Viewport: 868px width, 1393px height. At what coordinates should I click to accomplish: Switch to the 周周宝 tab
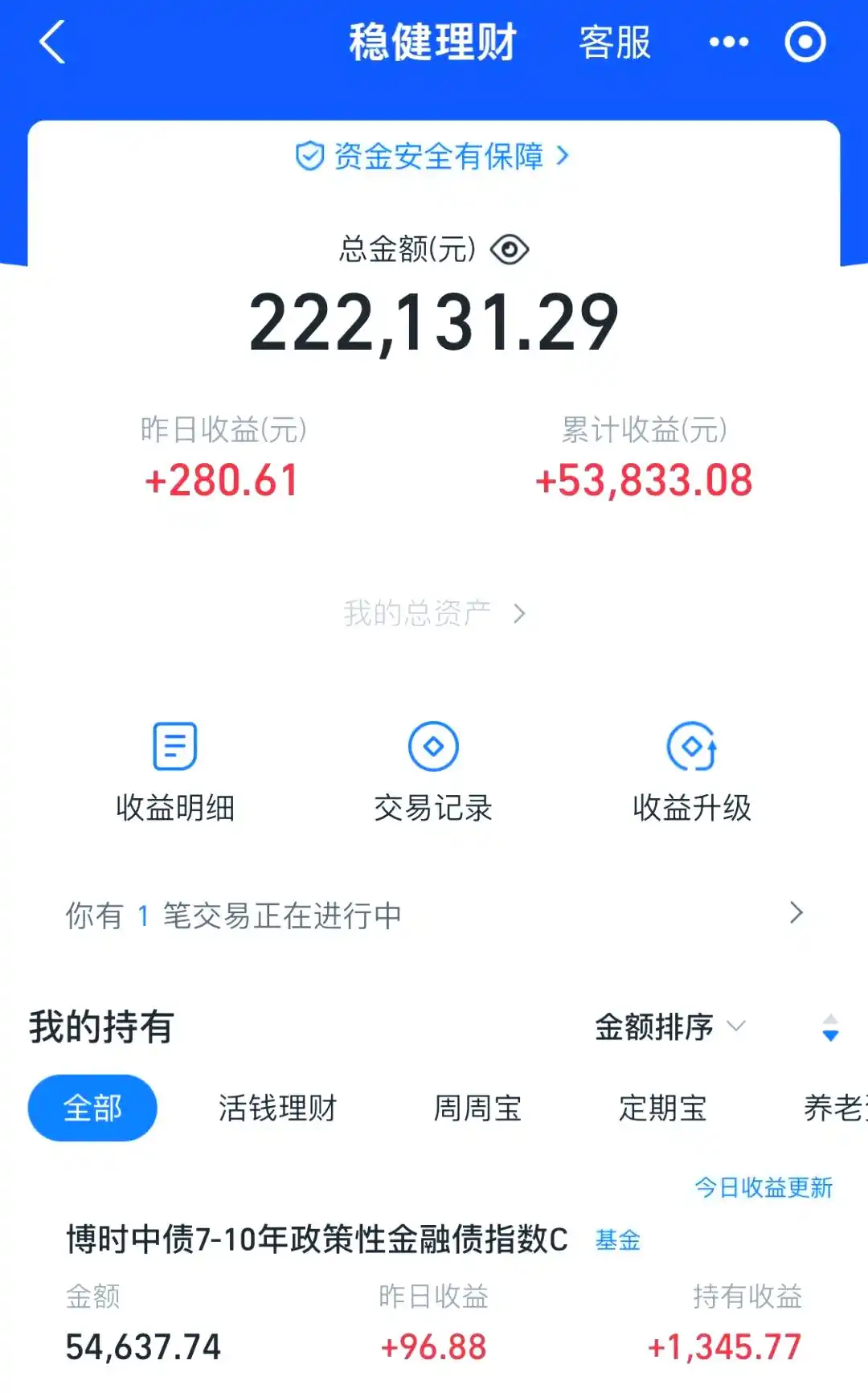(x=479, y=1107)
